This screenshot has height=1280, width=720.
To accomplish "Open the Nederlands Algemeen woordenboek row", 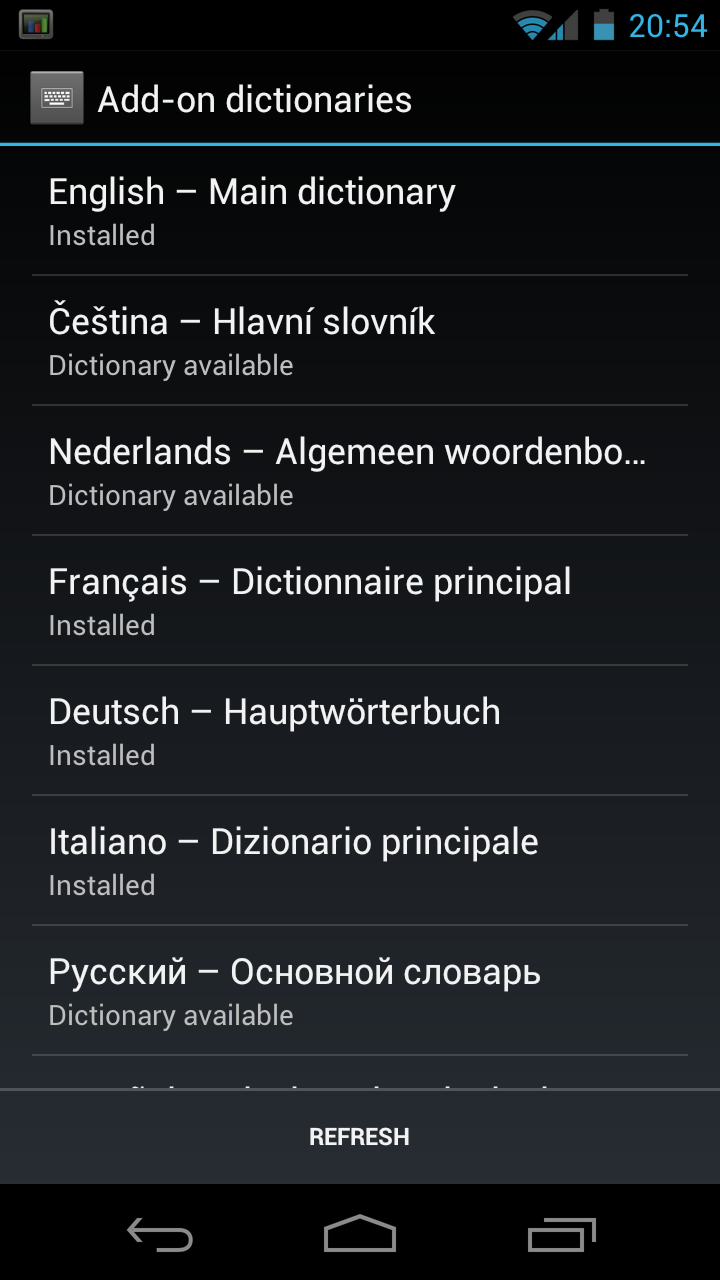I will [360, 471].
